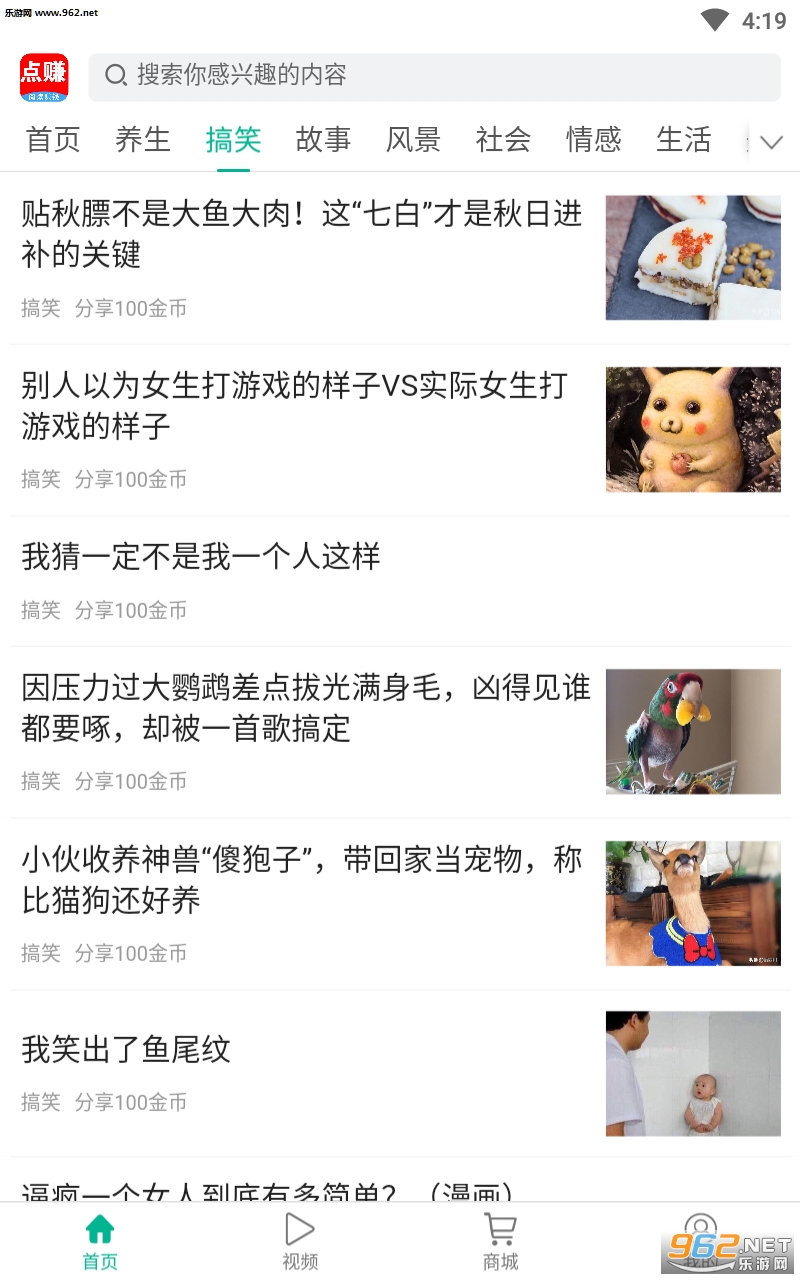Select the 生活 tab
800x1280 pixels.
683,140
